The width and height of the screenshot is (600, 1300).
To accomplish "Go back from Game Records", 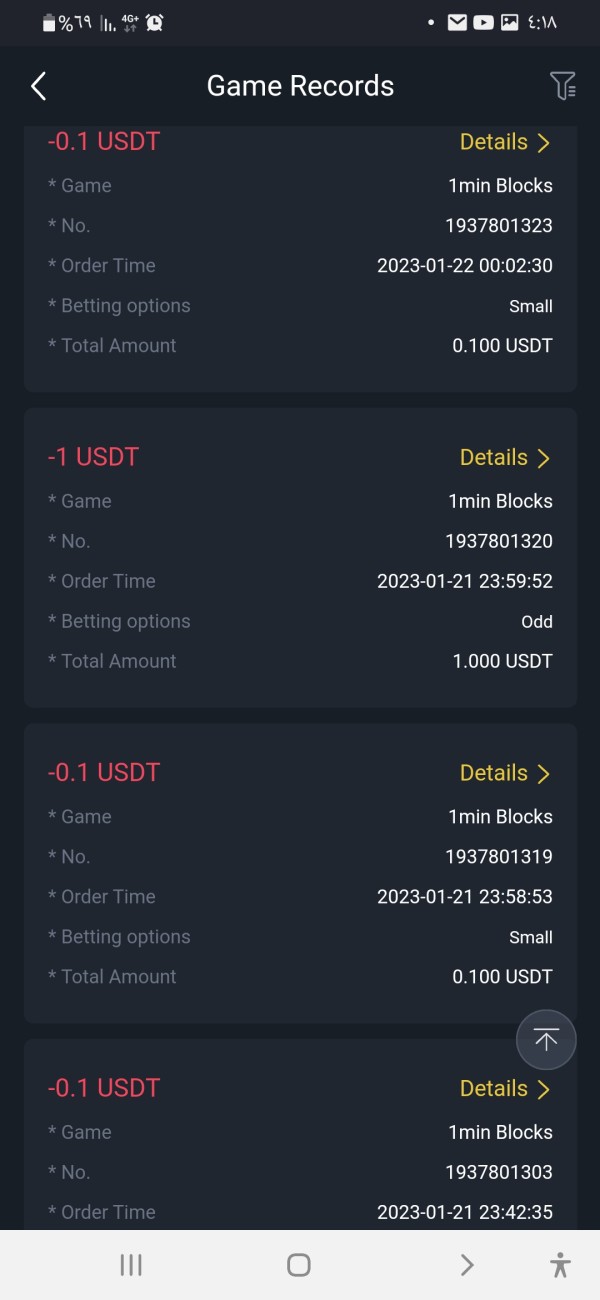I will 39,86.
